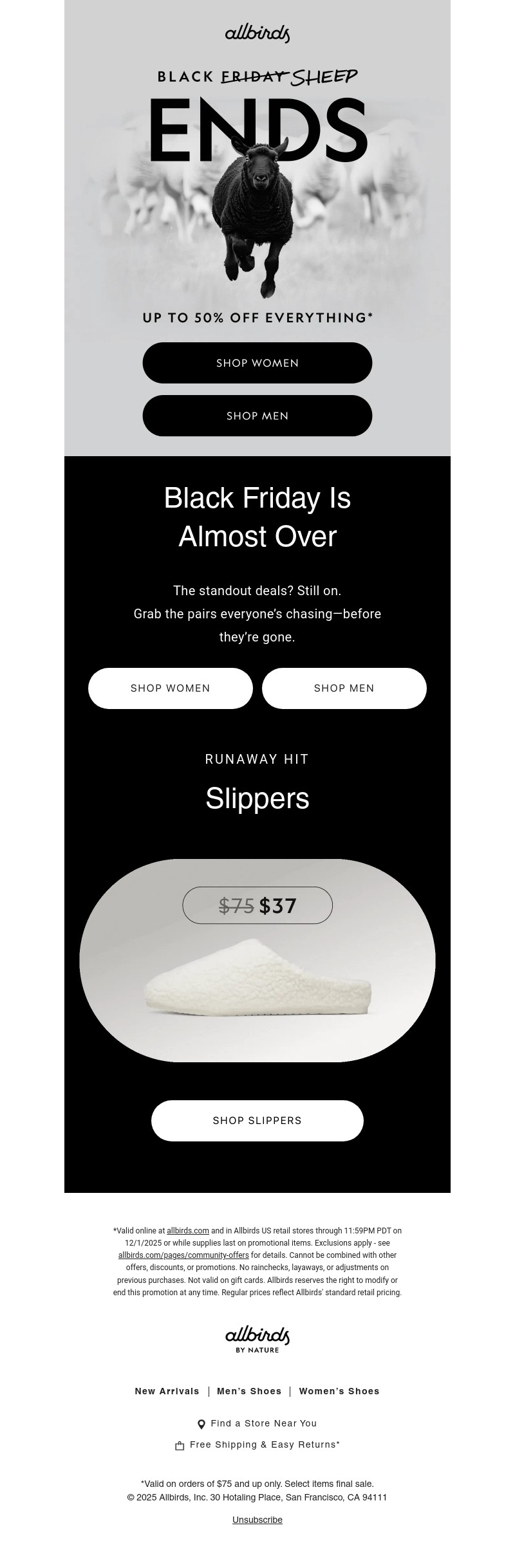This screenshot has width=515, height=1568.
Task: Follow the allbirds.com link in fine print
Action: pyautogui.click(x=188, y=1231)
